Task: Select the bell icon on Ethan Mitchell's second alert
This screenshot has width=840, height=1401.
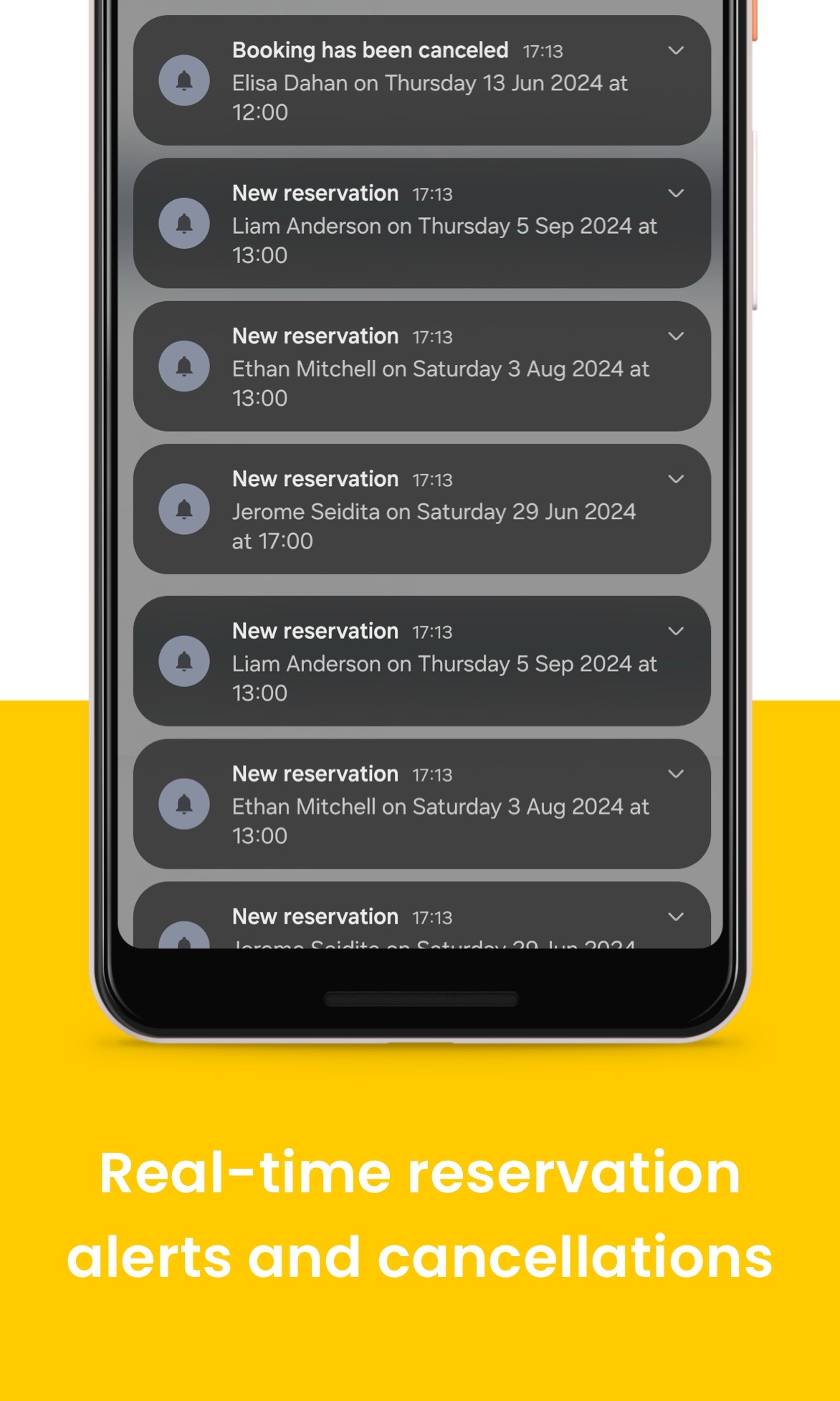Action: pyautogui.click(x=183, y=804)
